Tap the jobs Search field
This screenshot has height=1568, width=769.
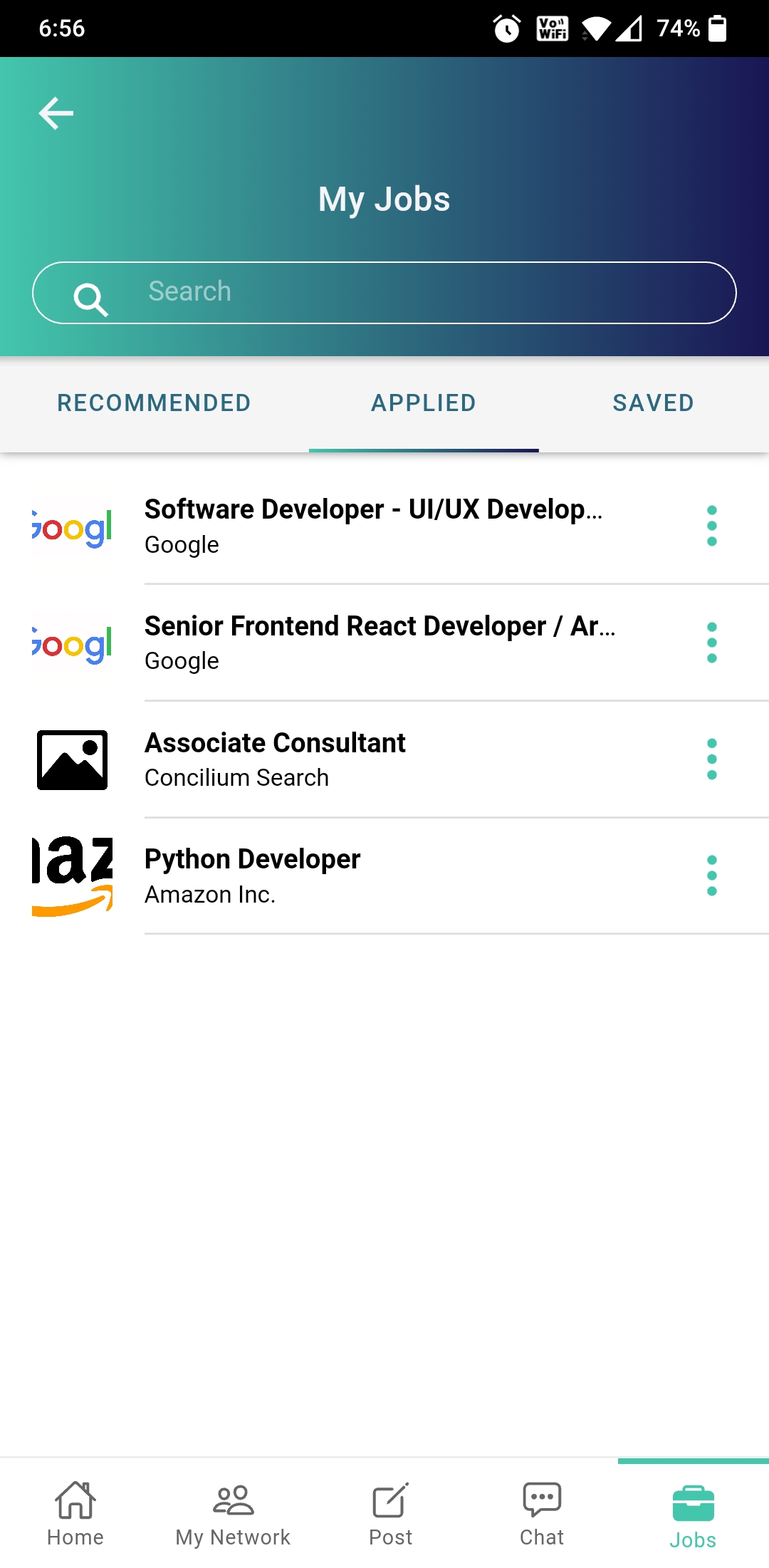click(x=384, y=293)
